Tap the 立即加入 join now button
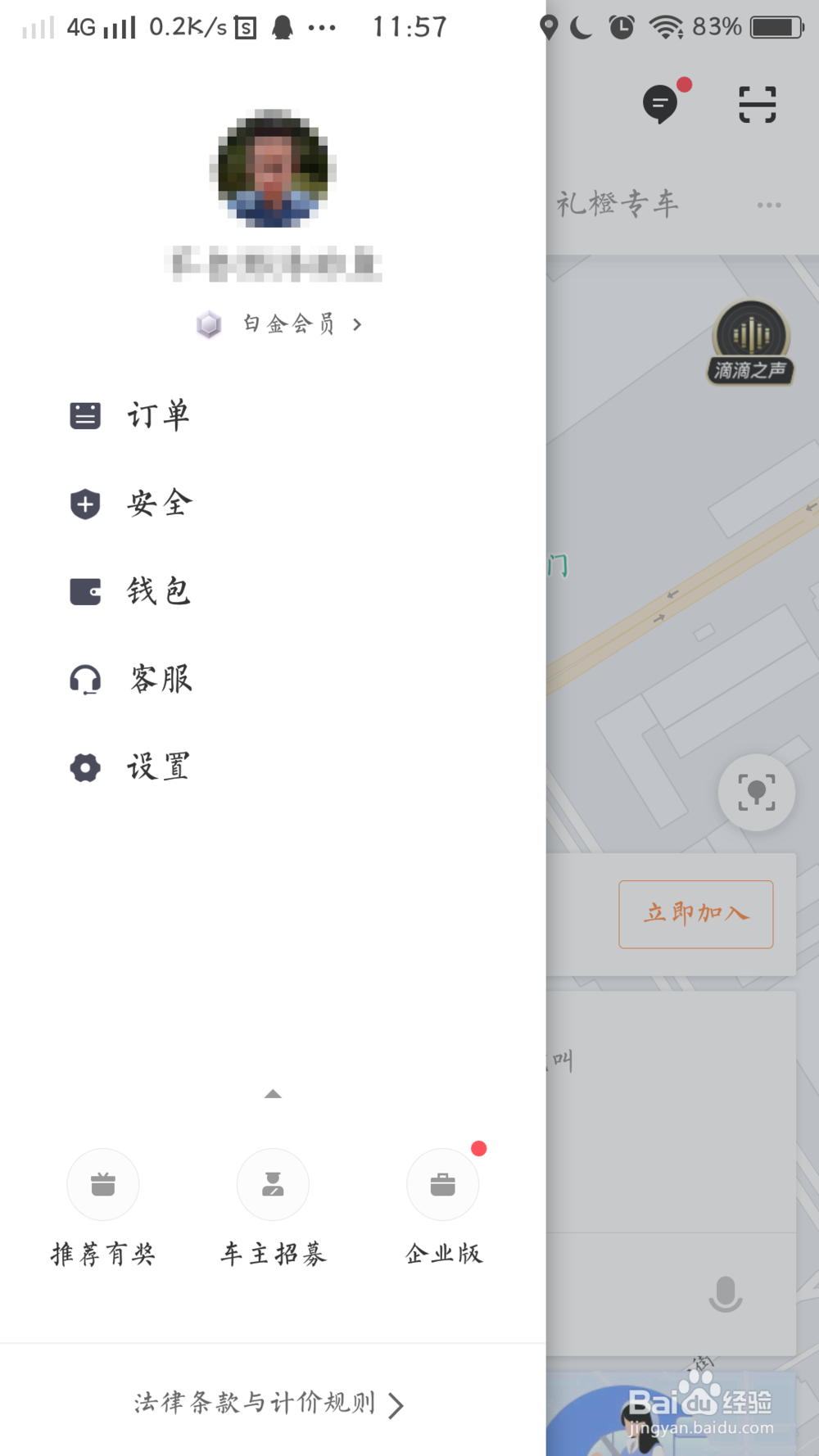Image resolution: width=819 pixels, height=1456 pixels. point(695,914)
